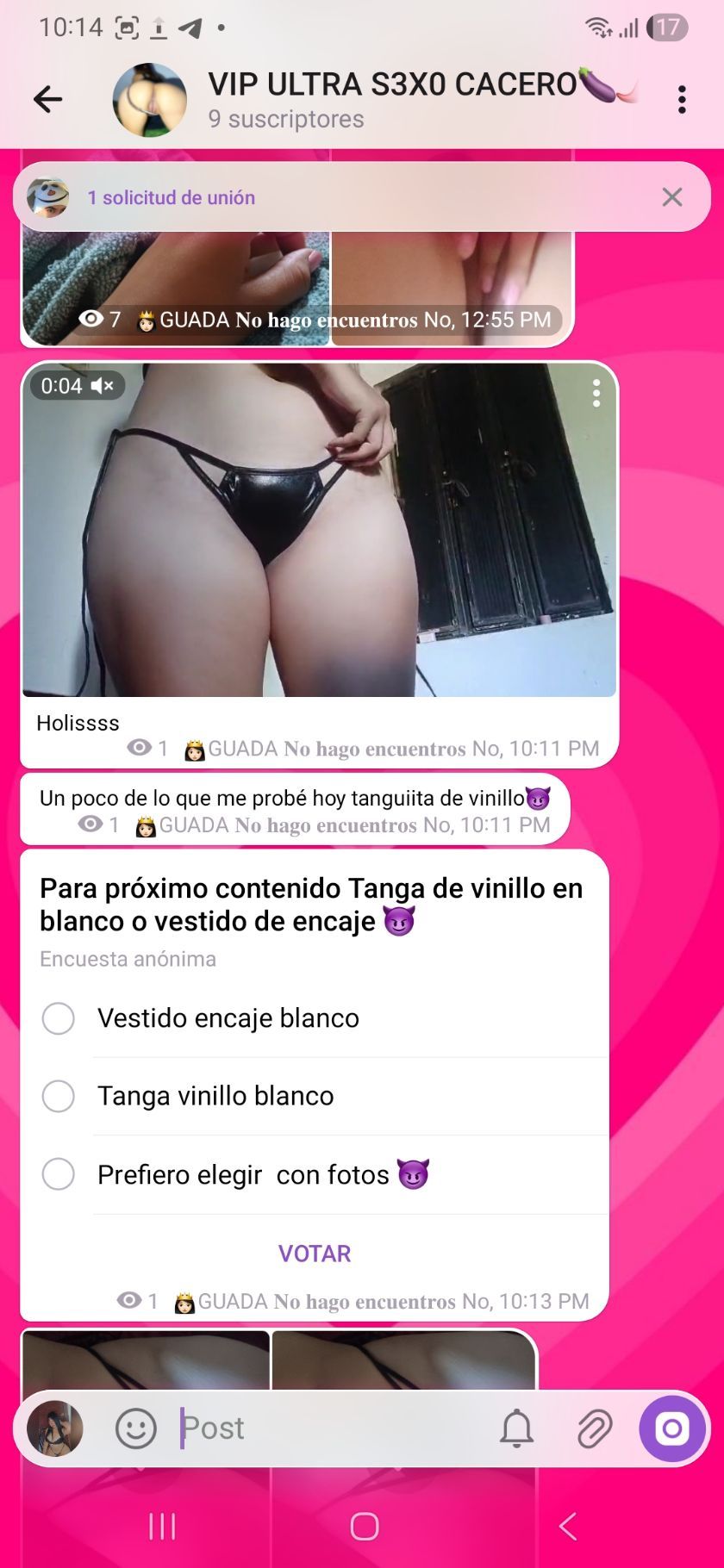Tap the sender avatar beside the Post field
The width and height of the screenshot is (724, 1568).
[x=55, y=1428]
